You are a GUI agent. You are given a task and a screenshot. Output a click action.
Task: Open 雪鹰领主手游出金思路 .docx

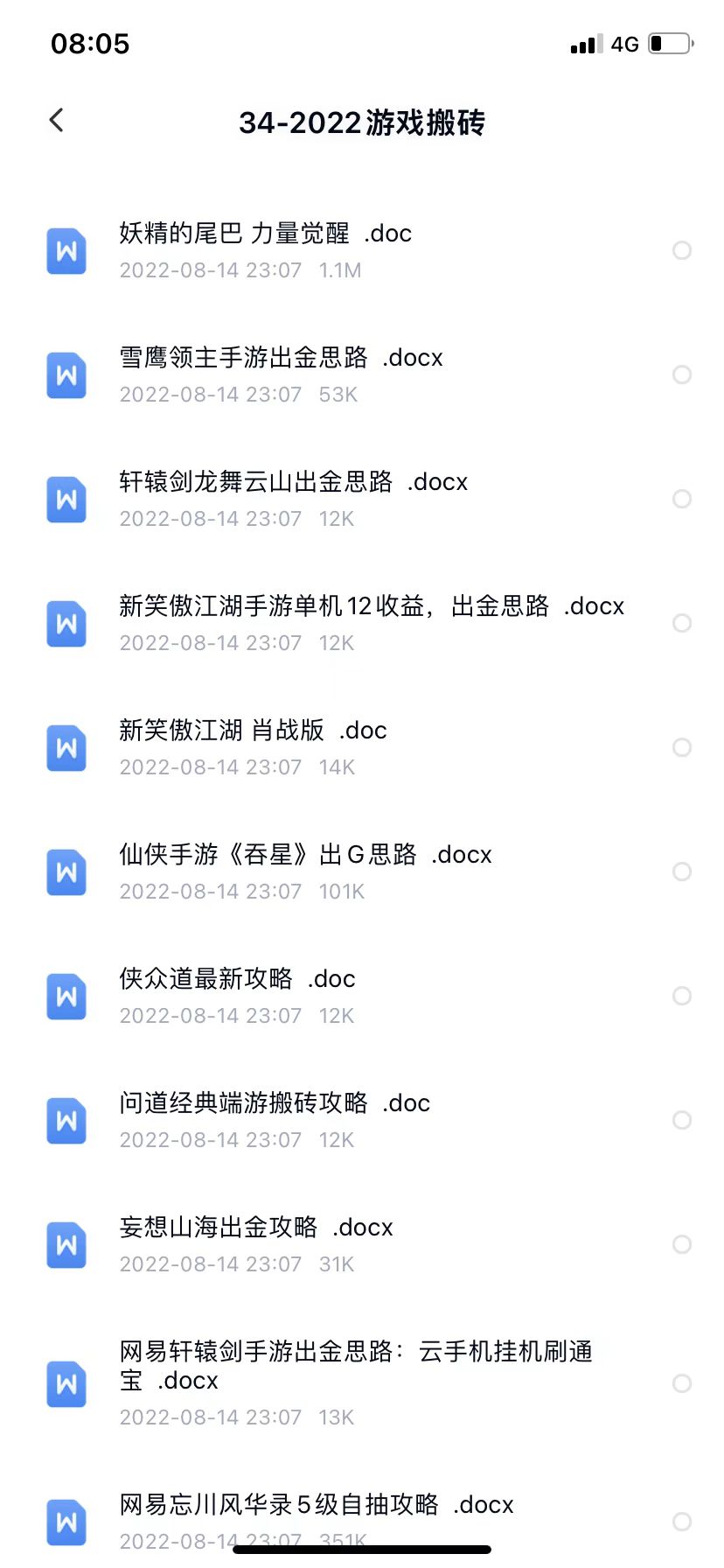[x=281, y=358]
